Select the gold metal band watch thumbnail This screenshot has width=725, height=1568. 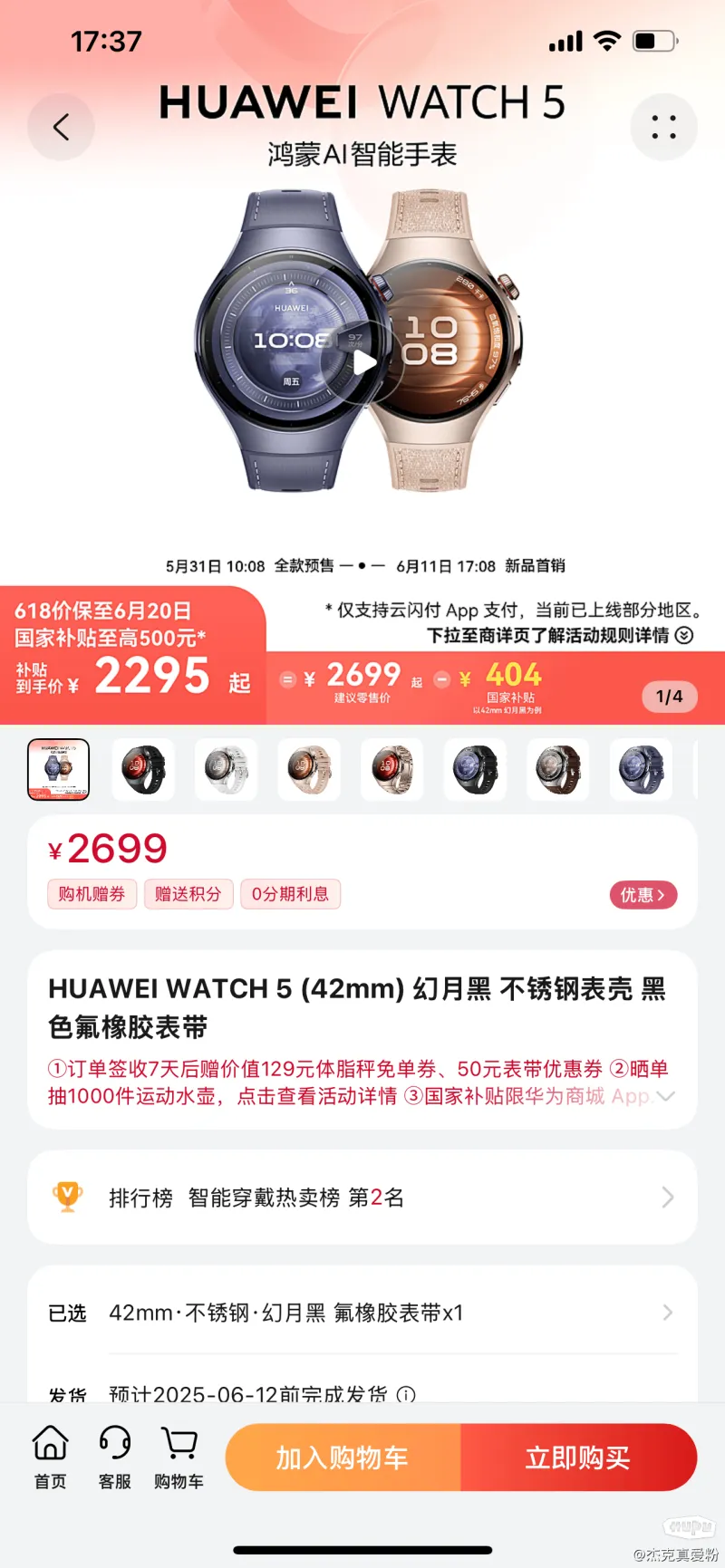pyautogui.click(x=391, y=769)
